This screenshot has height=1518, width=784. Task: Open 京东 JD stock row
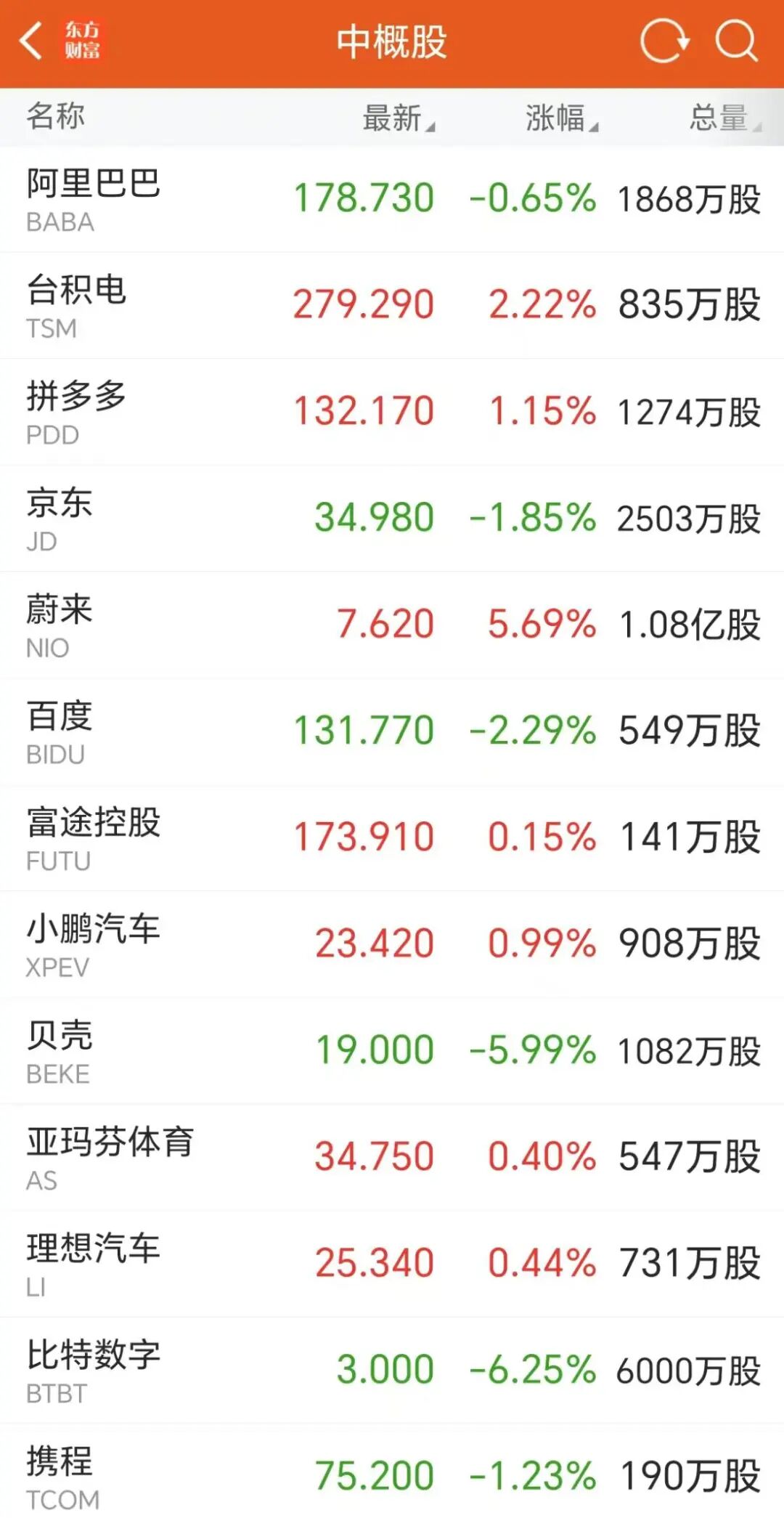tap(392, 519)
